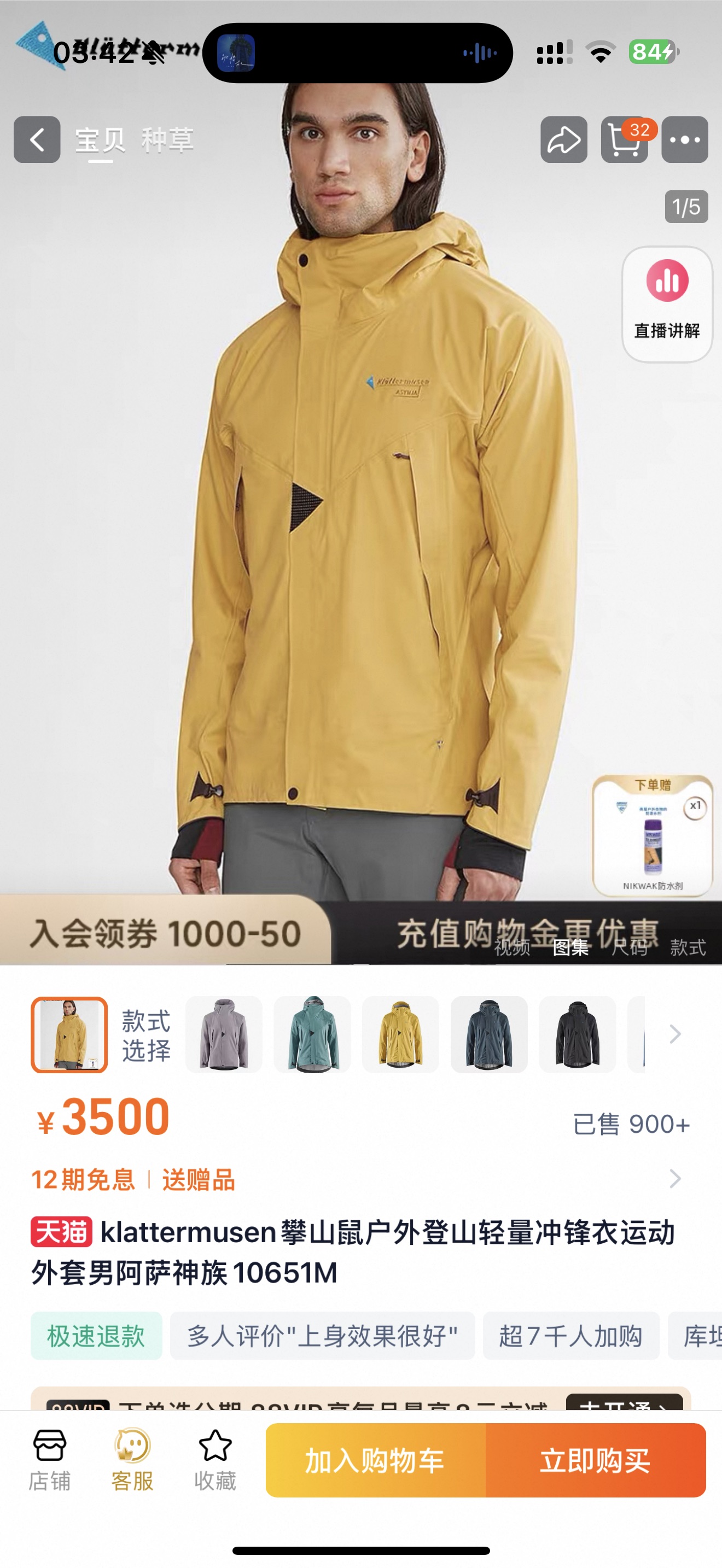Screen dimensions: 722x1568
Task: Tap 加入购物车 to add to cart
Action: pos(375,1460)
